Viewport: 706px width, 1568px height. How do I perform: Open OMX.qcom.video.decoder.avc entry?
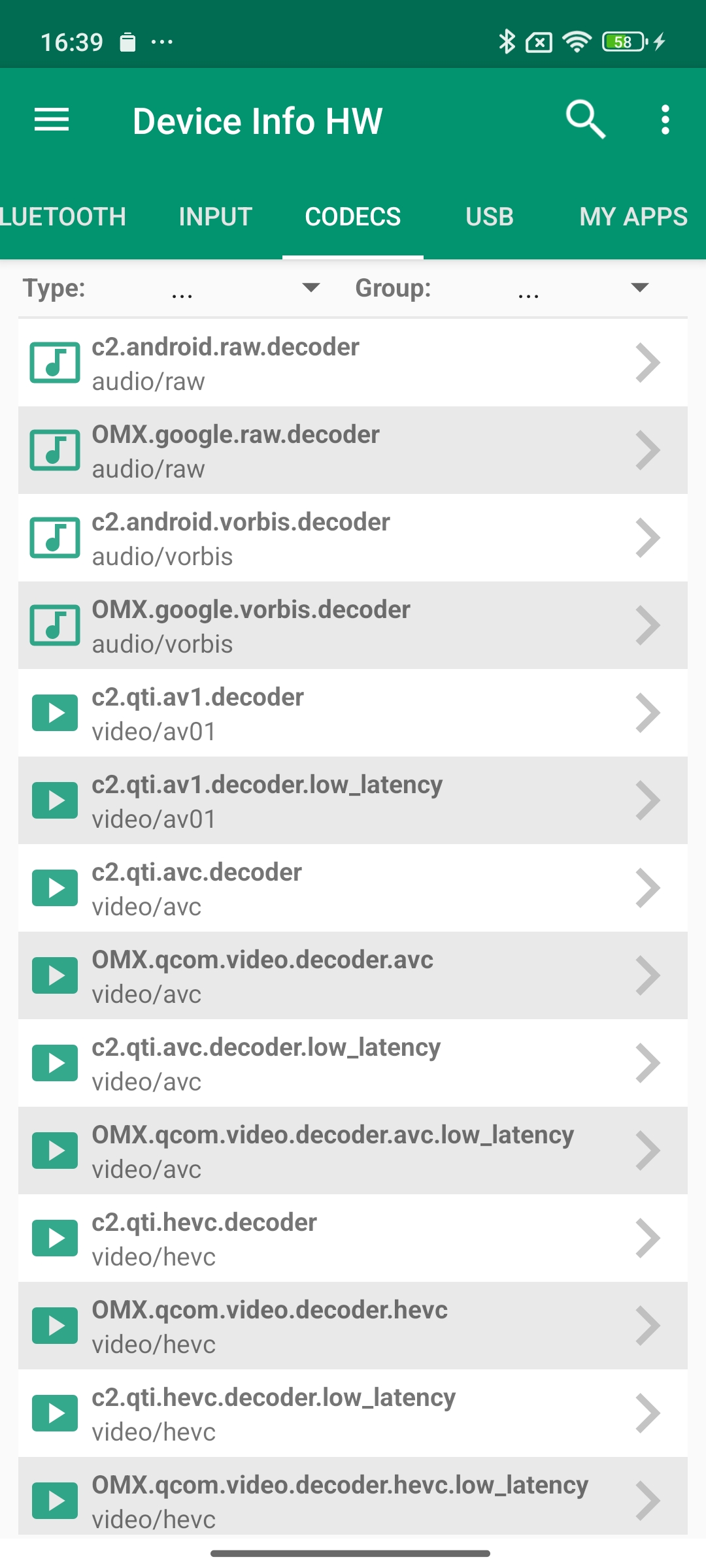(353, 976)
